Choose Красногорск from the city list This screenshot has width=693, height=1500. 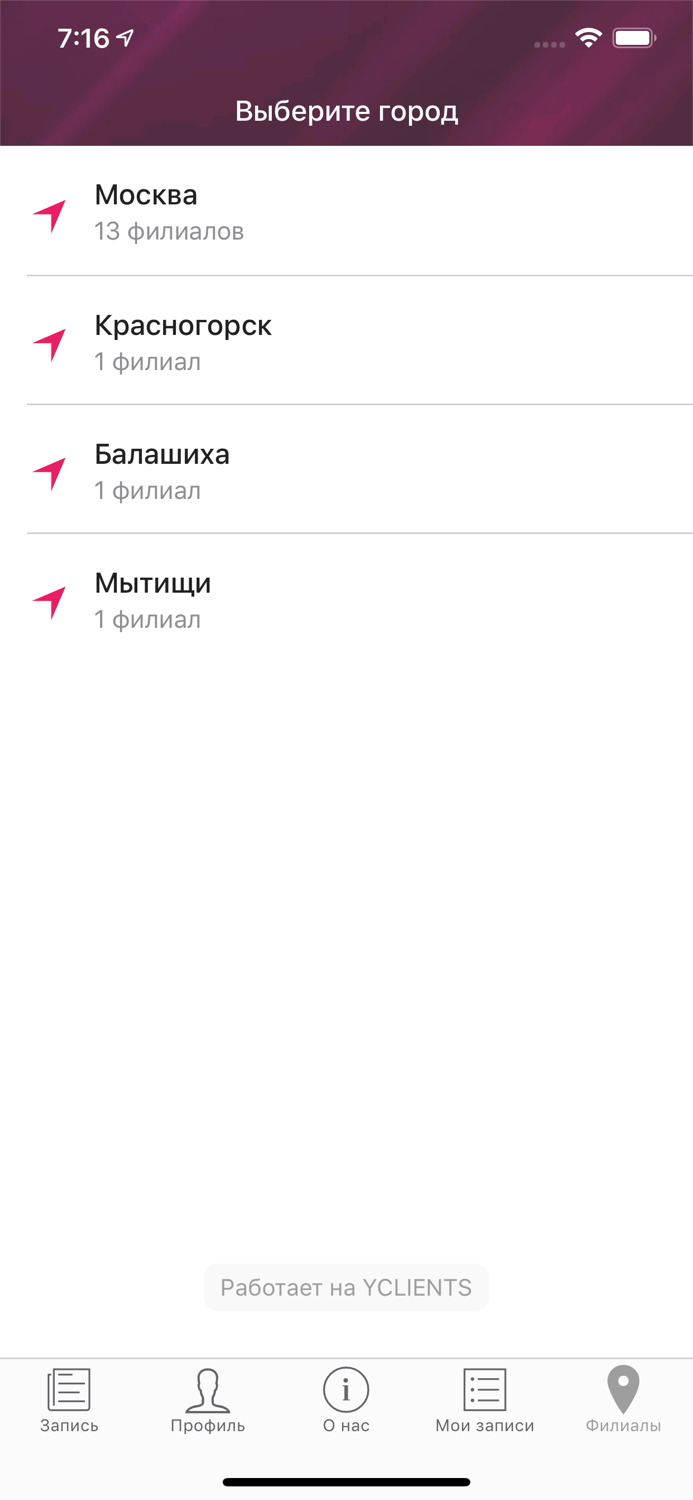click(346, 340)
